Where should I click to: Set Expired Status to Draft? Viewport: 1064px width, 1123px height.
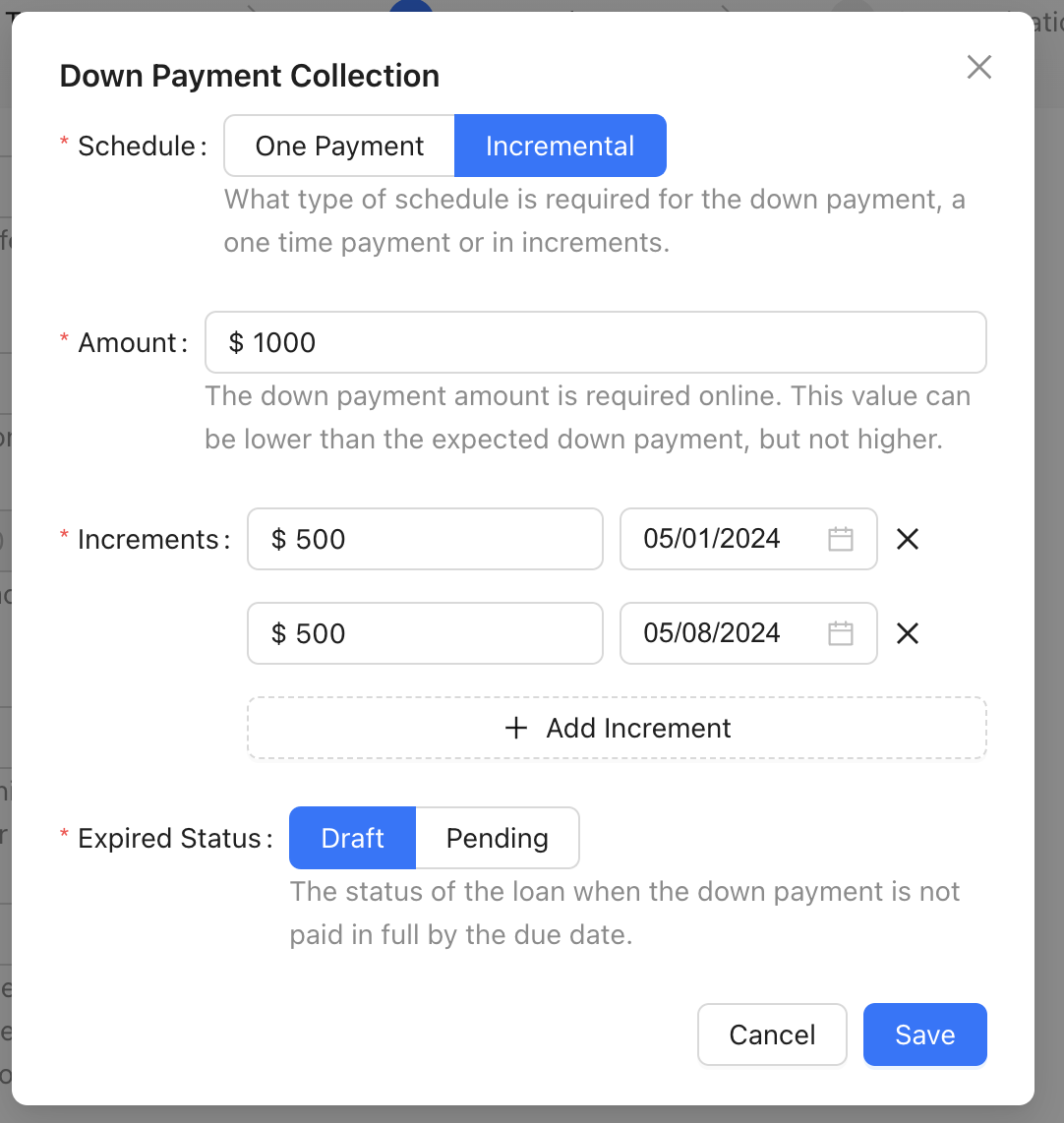coord(352,838)
